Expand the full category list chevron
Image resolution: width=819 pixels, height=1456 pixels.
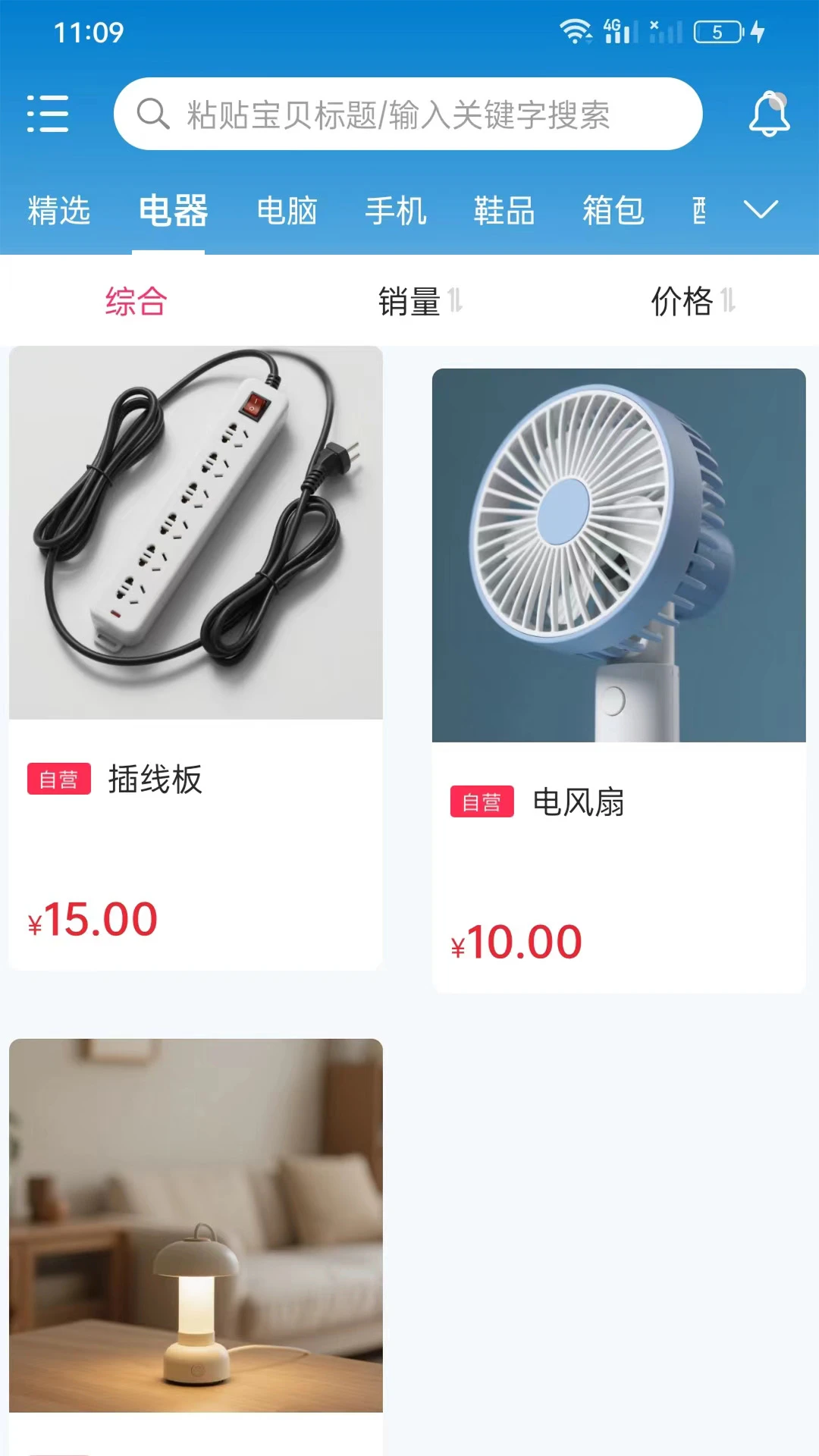pos(762,210)
